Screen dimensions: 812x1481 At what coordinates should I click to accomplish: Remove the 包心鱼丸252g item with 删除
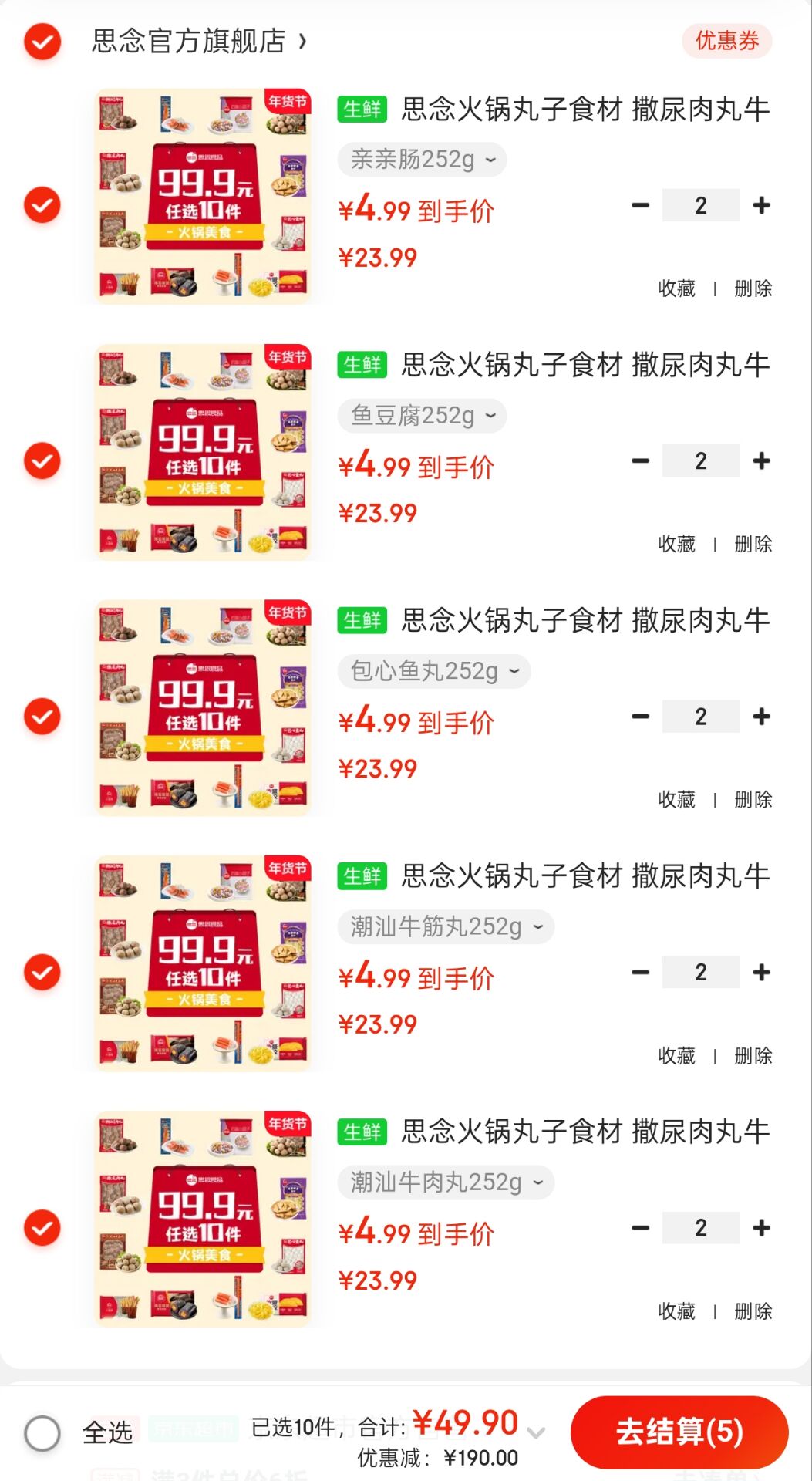click(x=753, y=799)
